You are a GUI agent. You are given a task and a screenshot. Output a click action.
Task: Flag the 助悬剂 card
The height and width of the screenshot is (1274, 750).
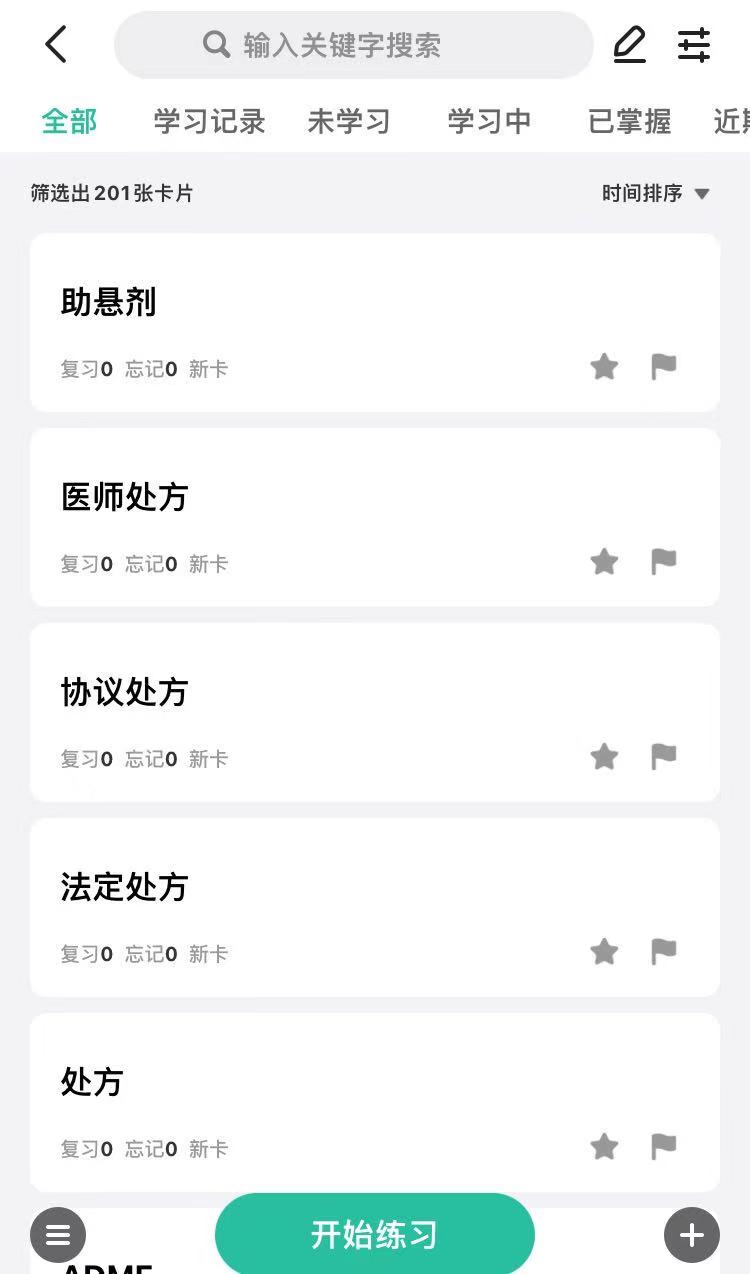click(x=664, y=367)
